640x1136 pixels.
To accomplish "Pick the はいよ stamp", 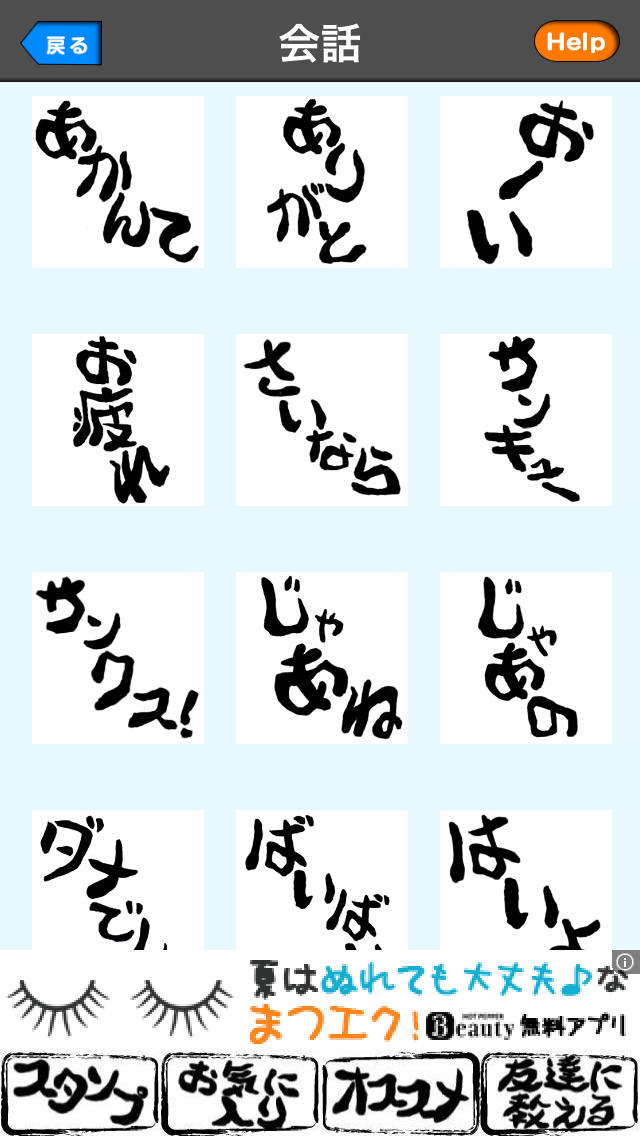I will pos(525,880).
